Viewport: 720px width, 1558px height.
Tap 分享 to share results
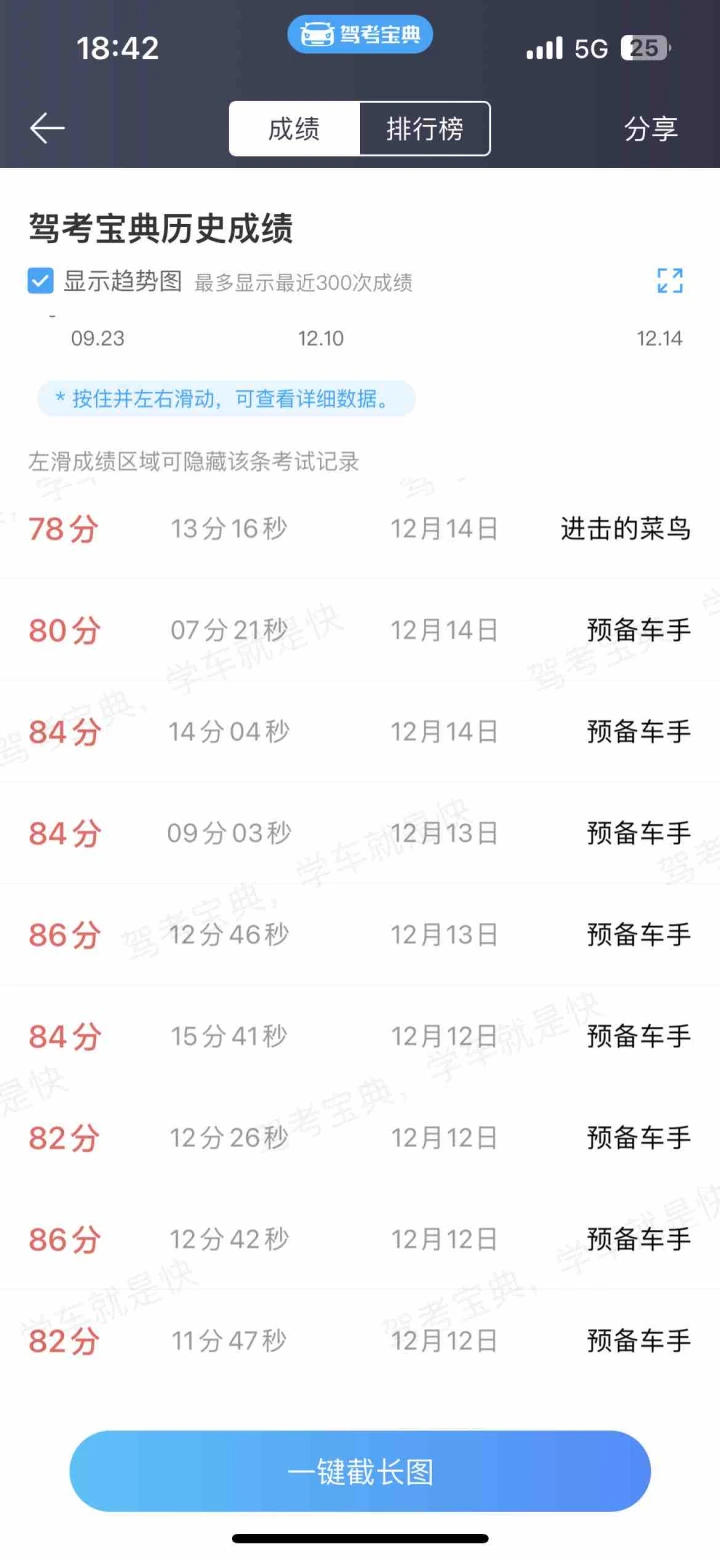[x=651, y=129]
